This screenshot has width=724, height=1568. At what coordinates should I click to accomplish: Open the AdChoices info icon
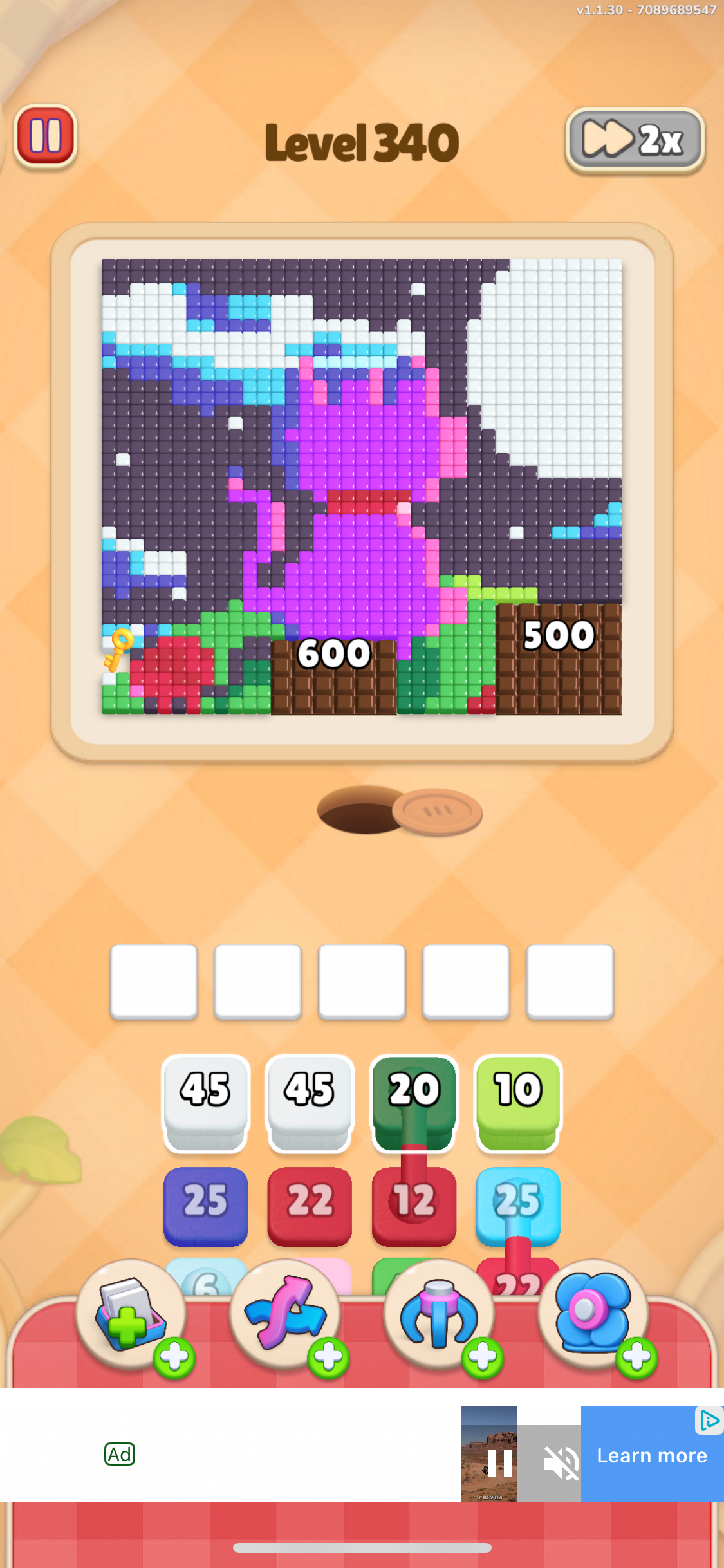(709, 1421)
